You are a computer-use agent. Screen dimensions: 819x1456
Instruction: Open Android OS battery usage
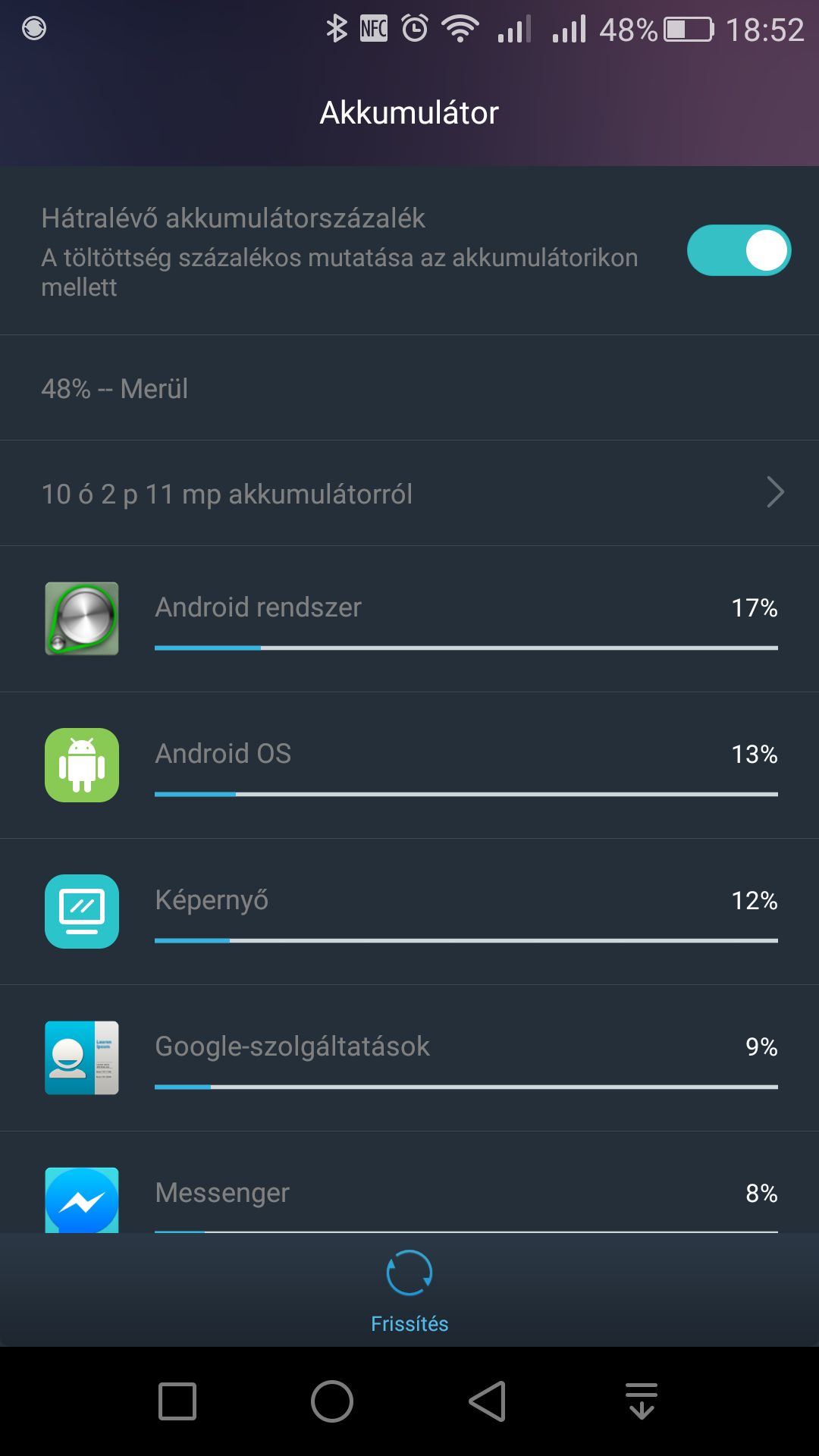[x=409, y=765]
